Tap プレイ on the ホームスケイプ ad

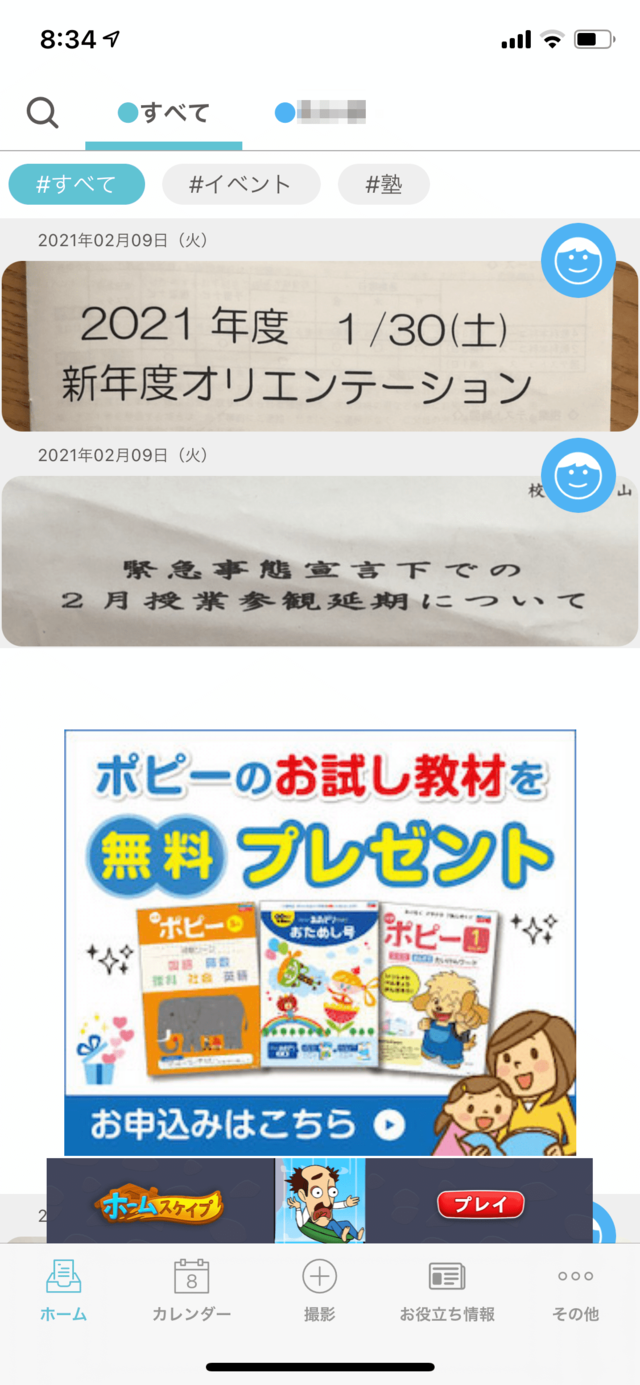click(480, 1205)
